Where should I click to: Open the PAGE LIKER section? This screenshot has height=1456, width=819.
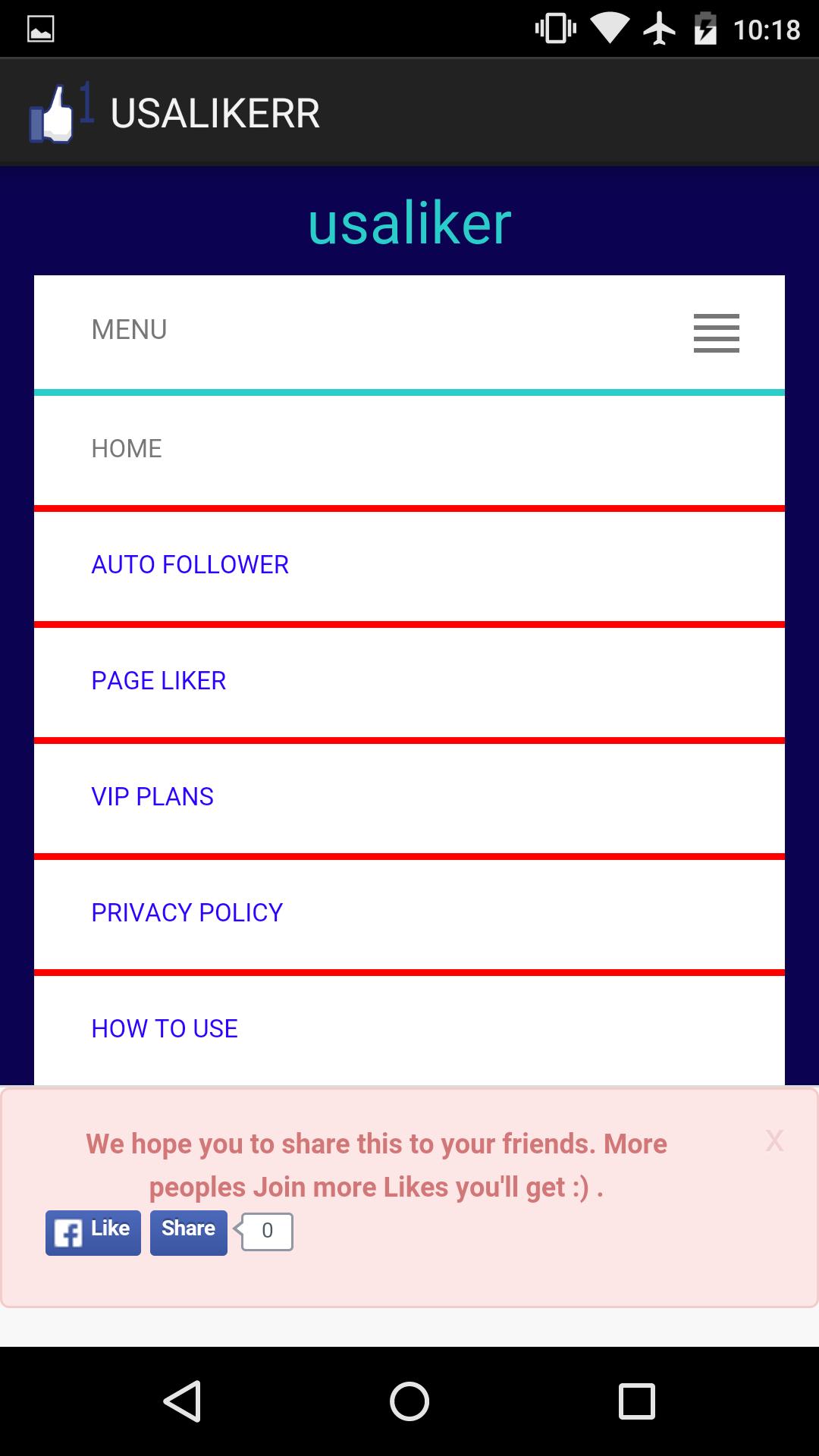pyautogui.click(x=158, y=680)
